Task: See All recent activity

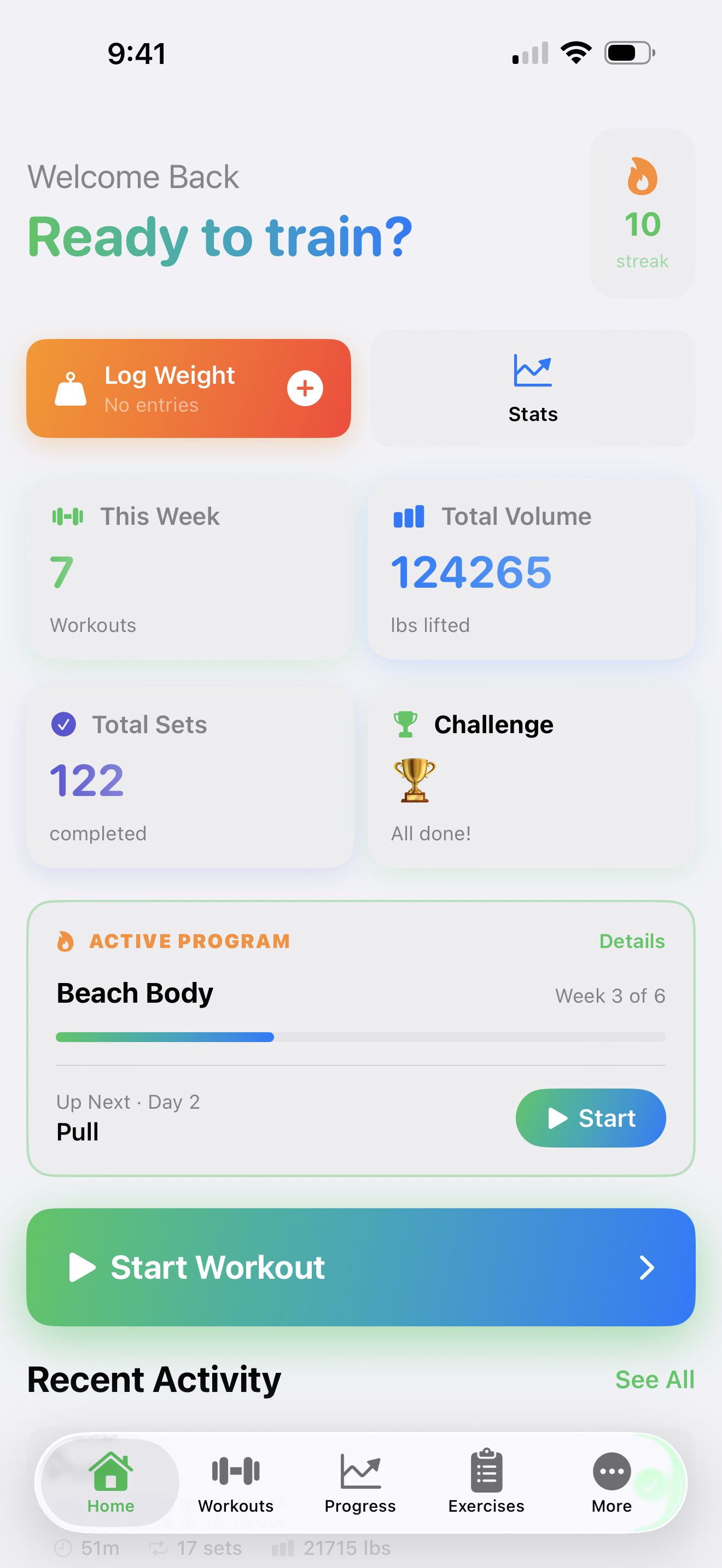Action: pyautogui.click(x=654, y=1379)
